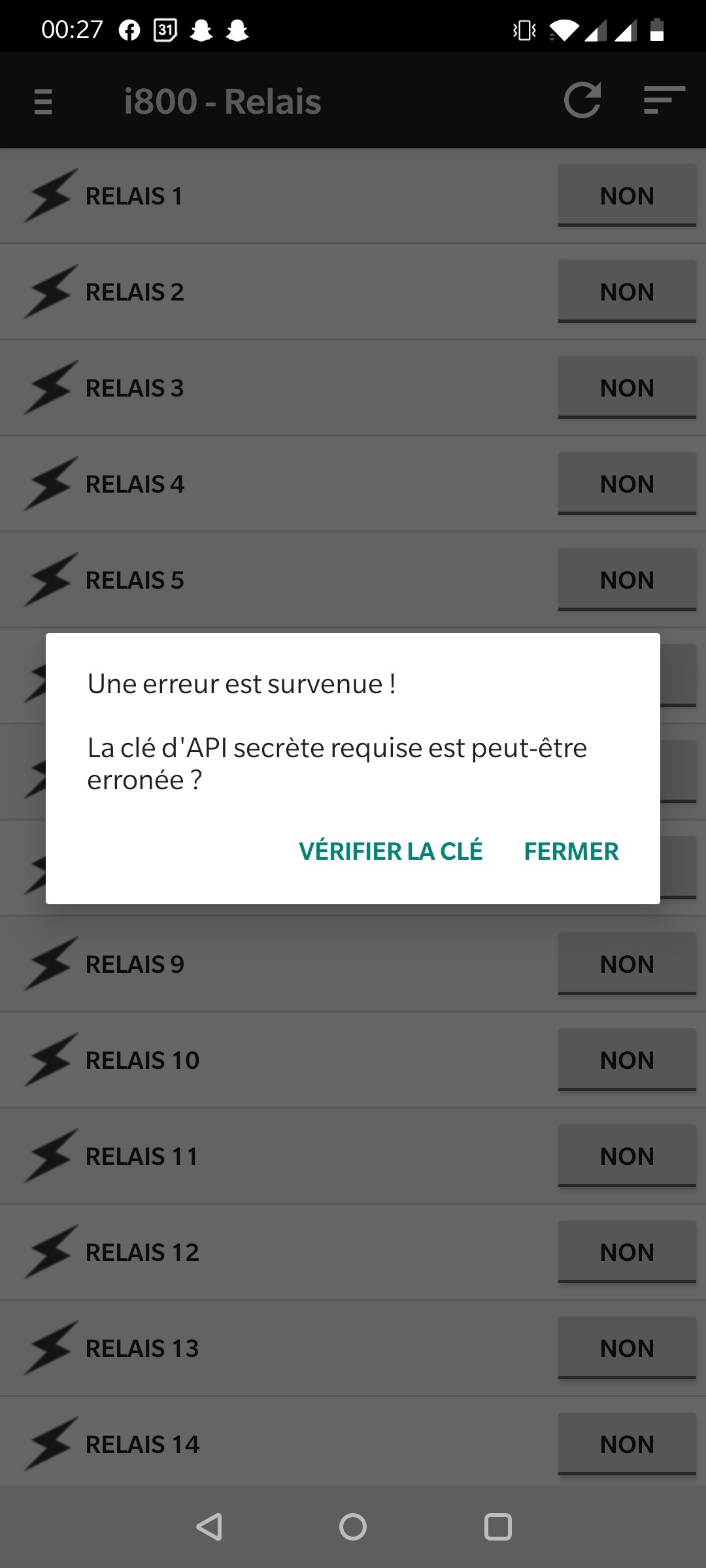The width and height of the screenshot is (706, 1568).
Task: Go to the home screen
Action: tap(353, 1527)
